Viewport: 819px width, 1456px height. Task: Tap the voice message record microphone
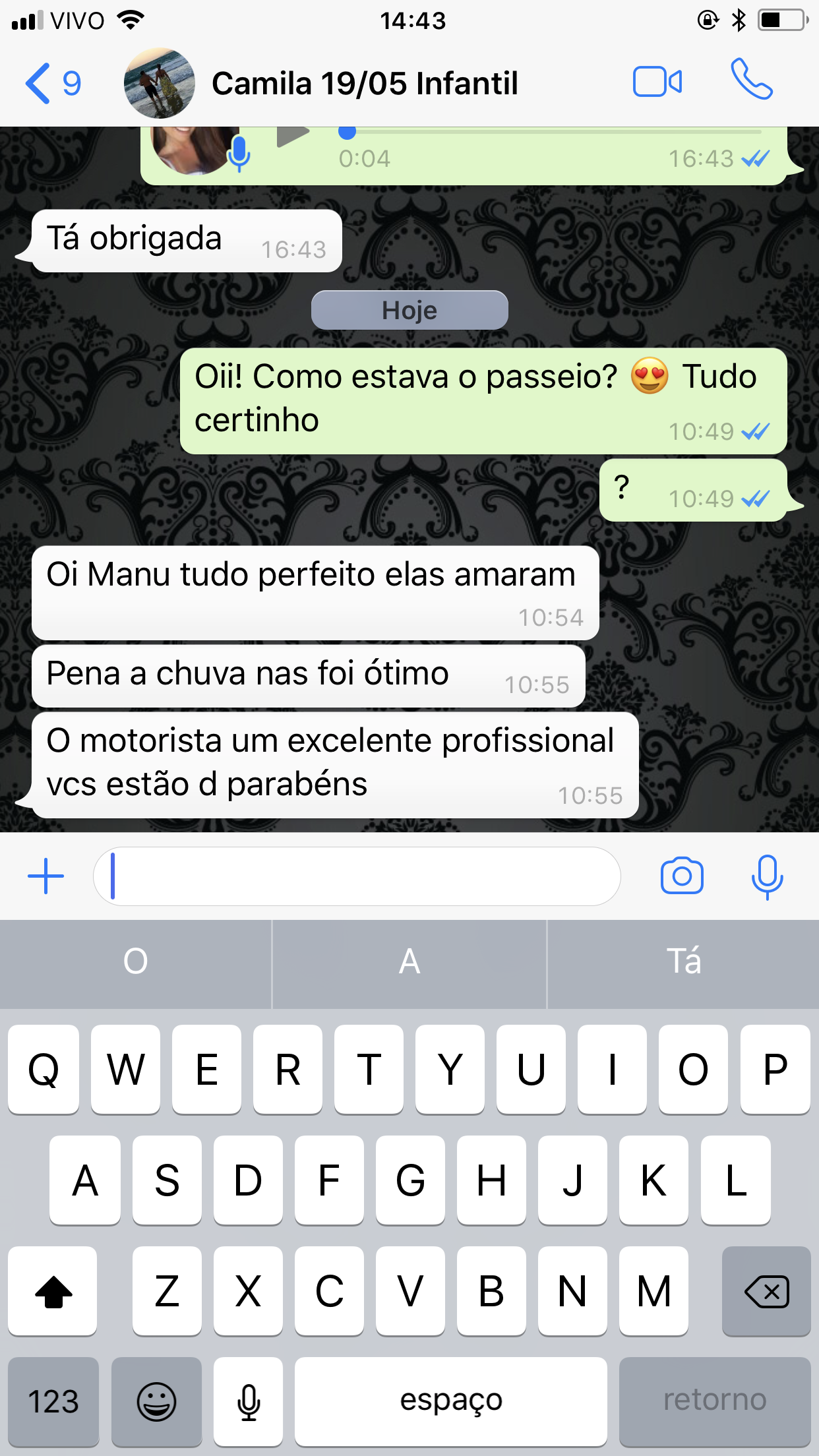767,876
